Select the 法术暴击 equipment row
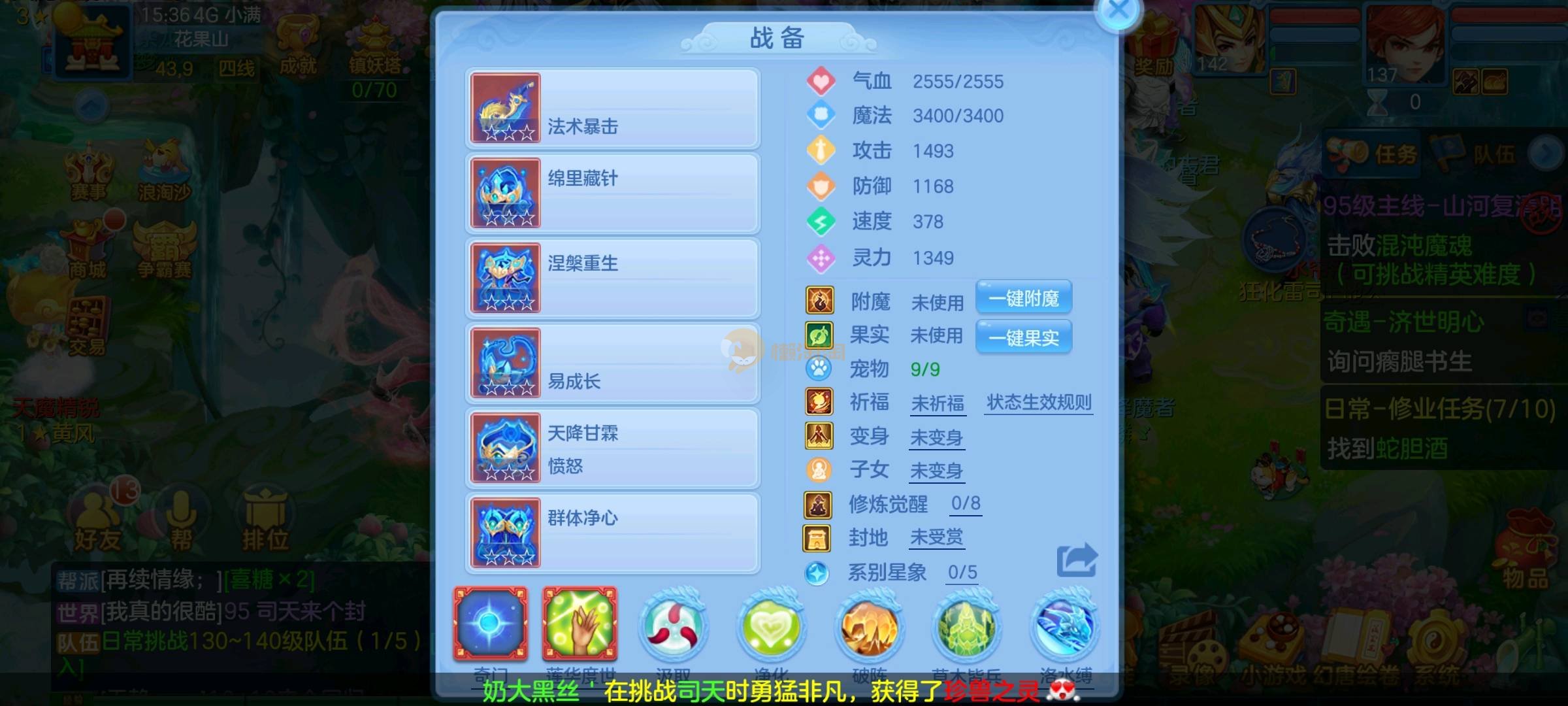Viewport: 1568px width, 706px height. pos(612,108)
